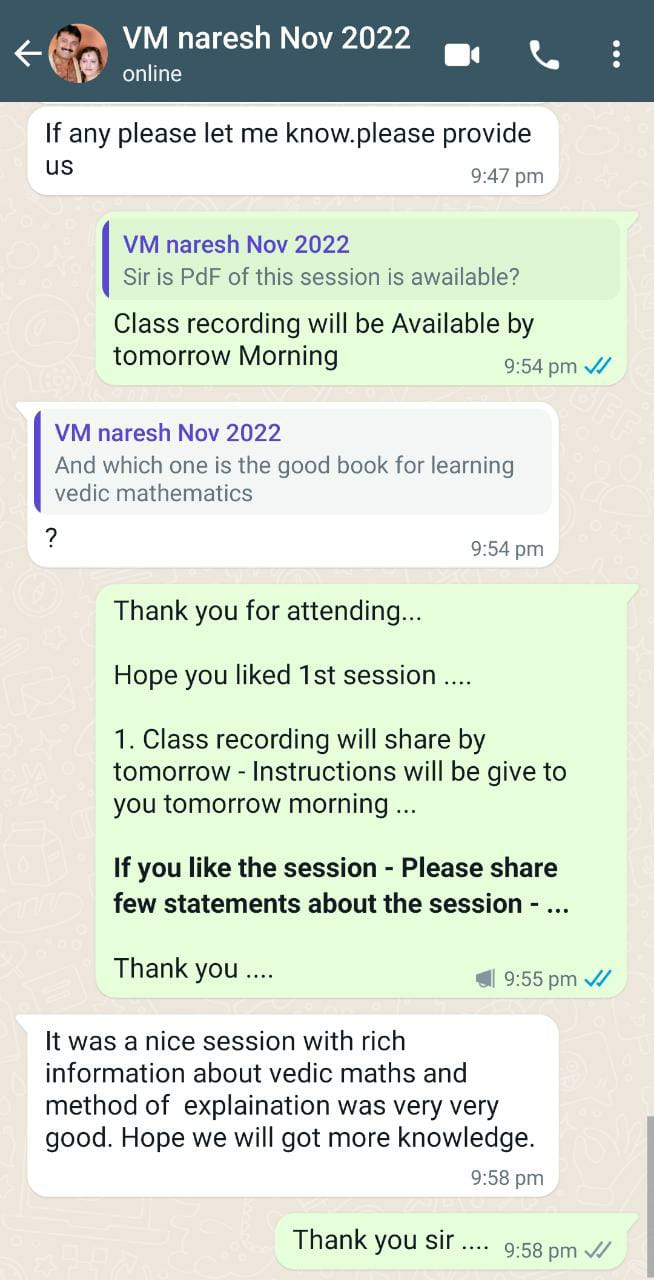
Task: Jump to quoted message about good book
Action: [x=291, y=462]
